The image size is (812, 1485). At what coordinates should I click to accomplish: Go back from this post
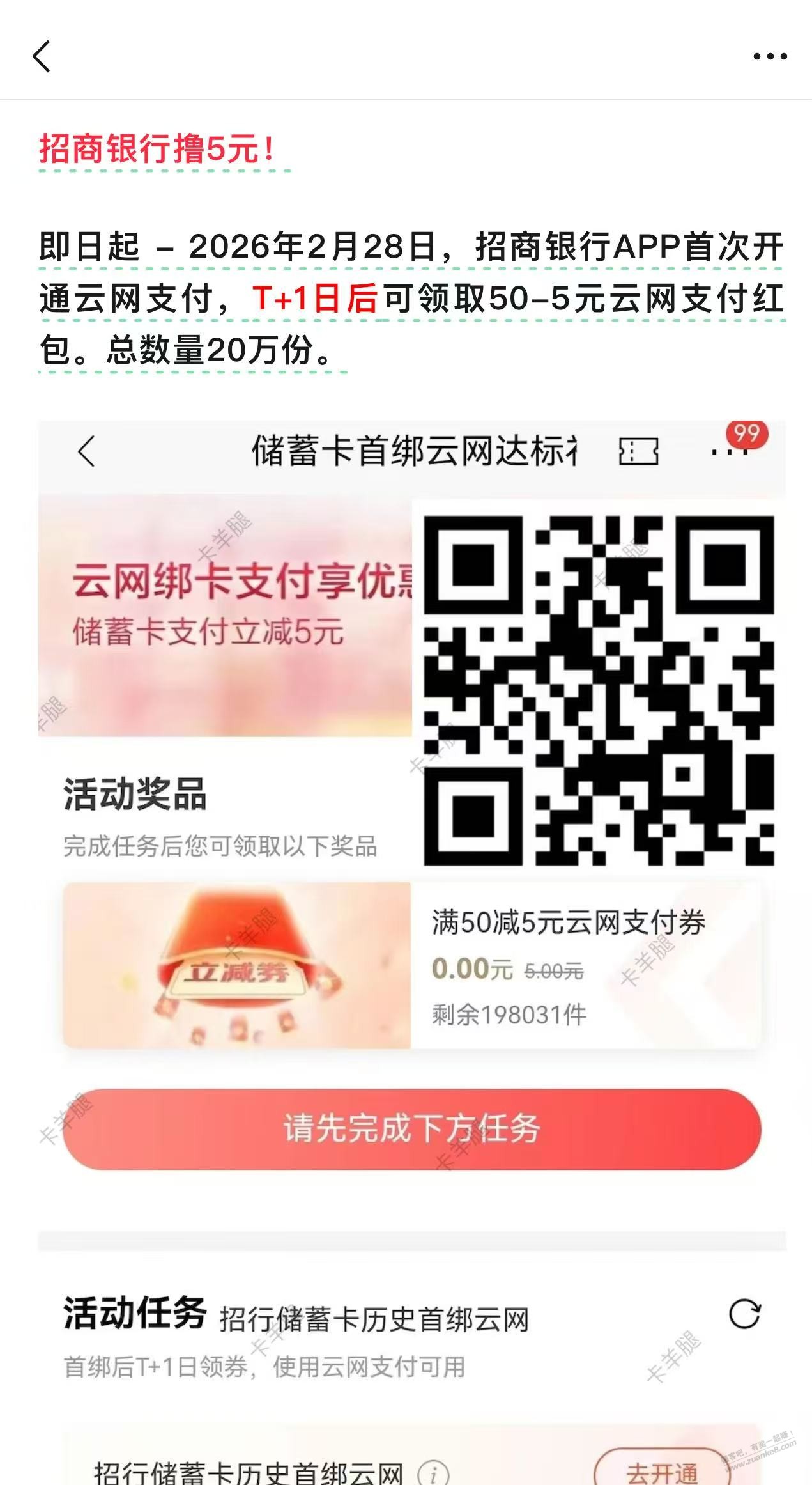(42, 56)
